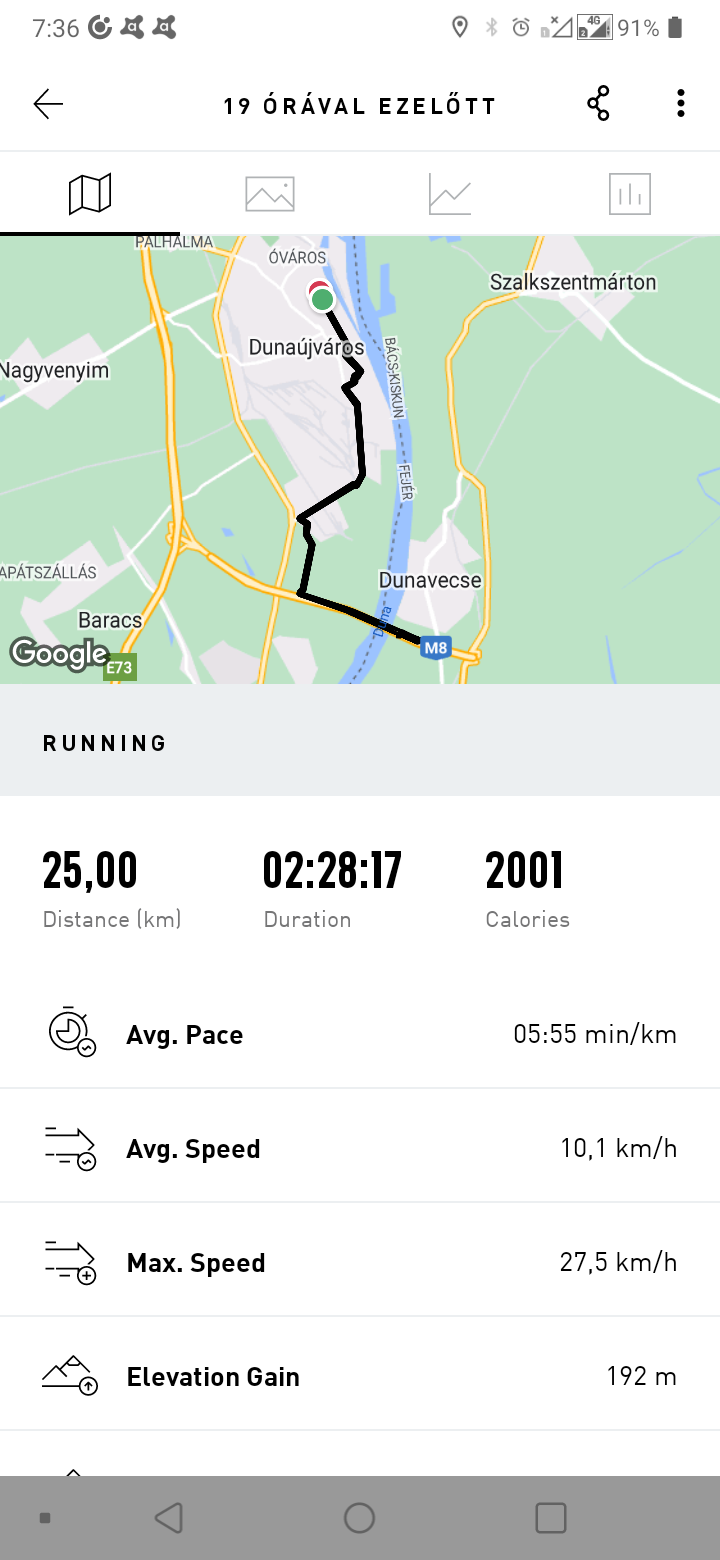This screenshot has height=1560, width=720.
Task: Switch to the map tab
Action: coord(90,193)
